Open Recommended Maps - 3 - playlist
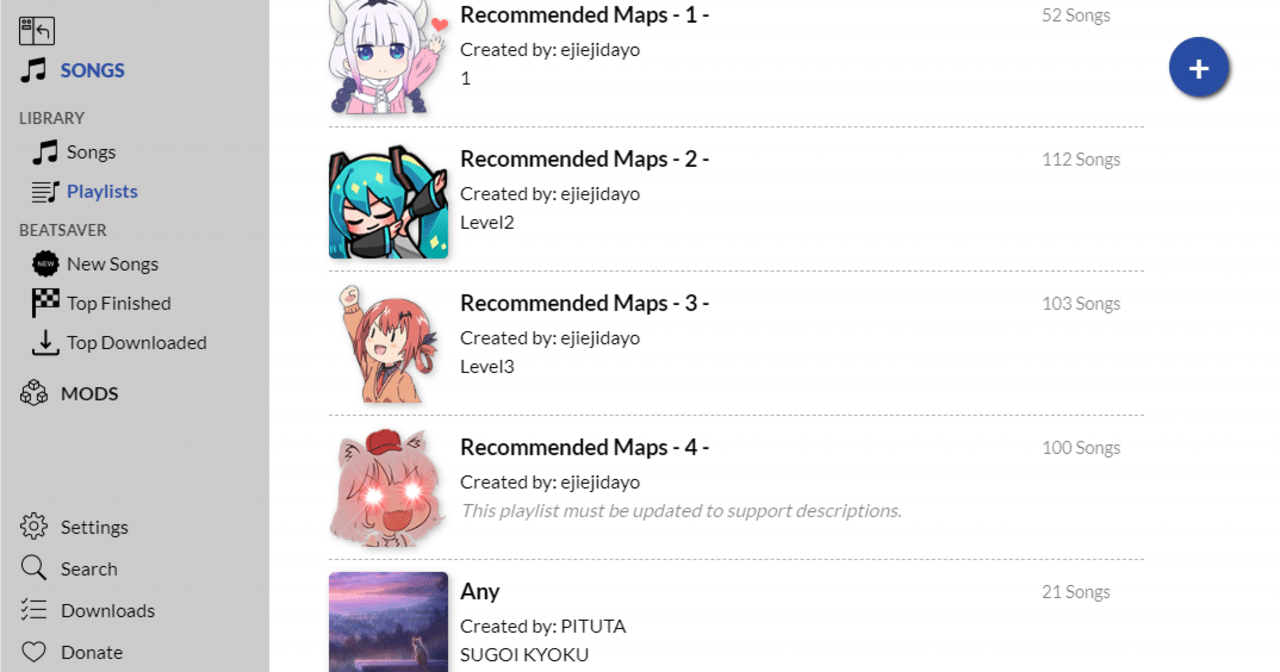The image size is (1280, 672). (584, 303)
